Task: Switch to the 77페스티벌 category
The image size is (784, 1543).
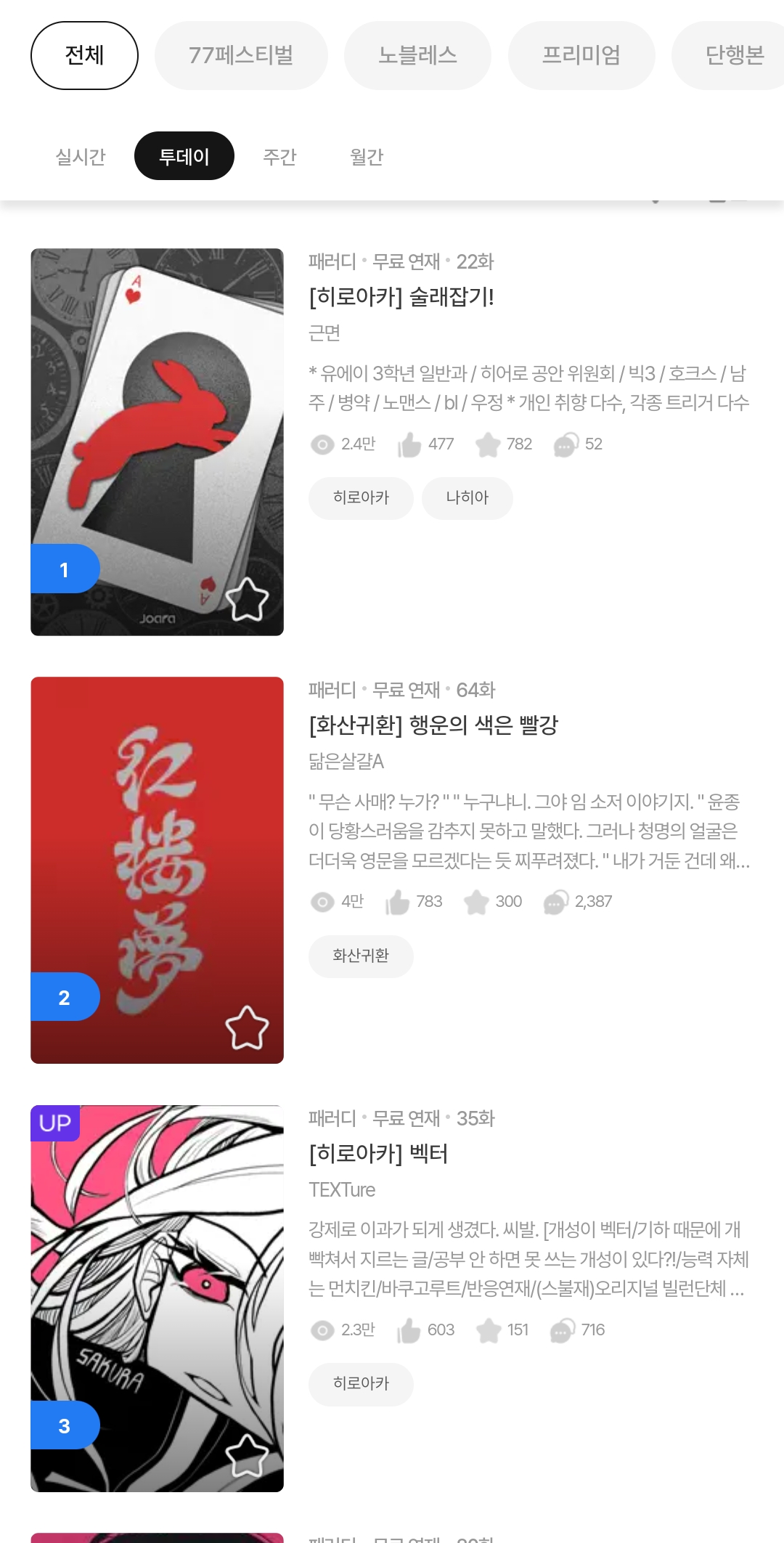Action: tap(241, 55)
